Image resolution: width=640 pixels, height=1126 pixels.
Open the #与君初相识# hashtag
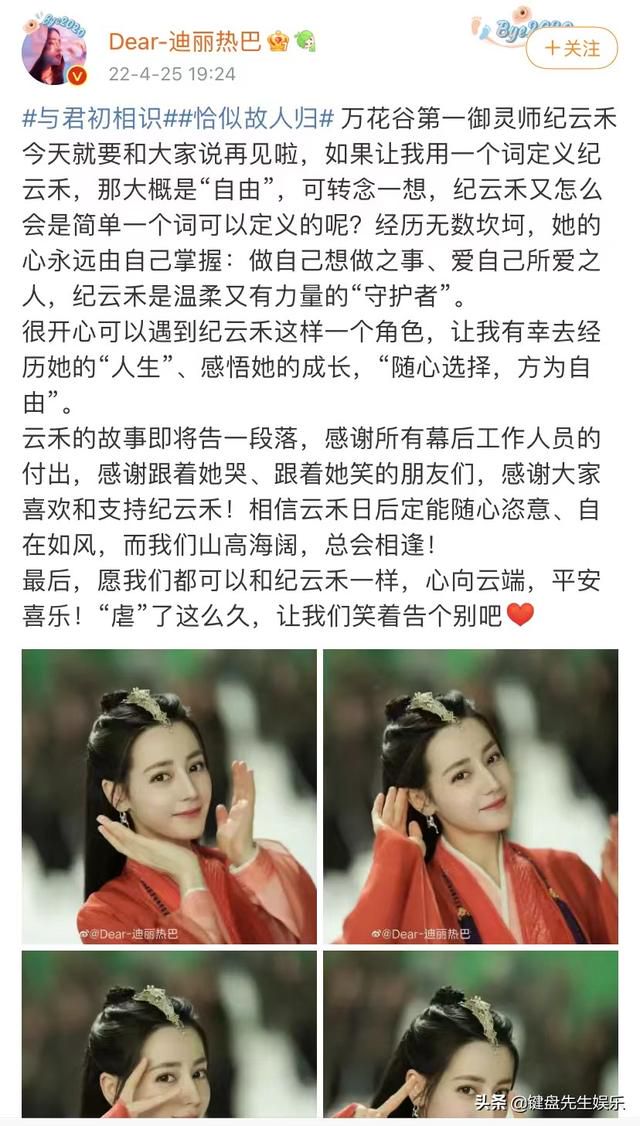click(93, 118)
